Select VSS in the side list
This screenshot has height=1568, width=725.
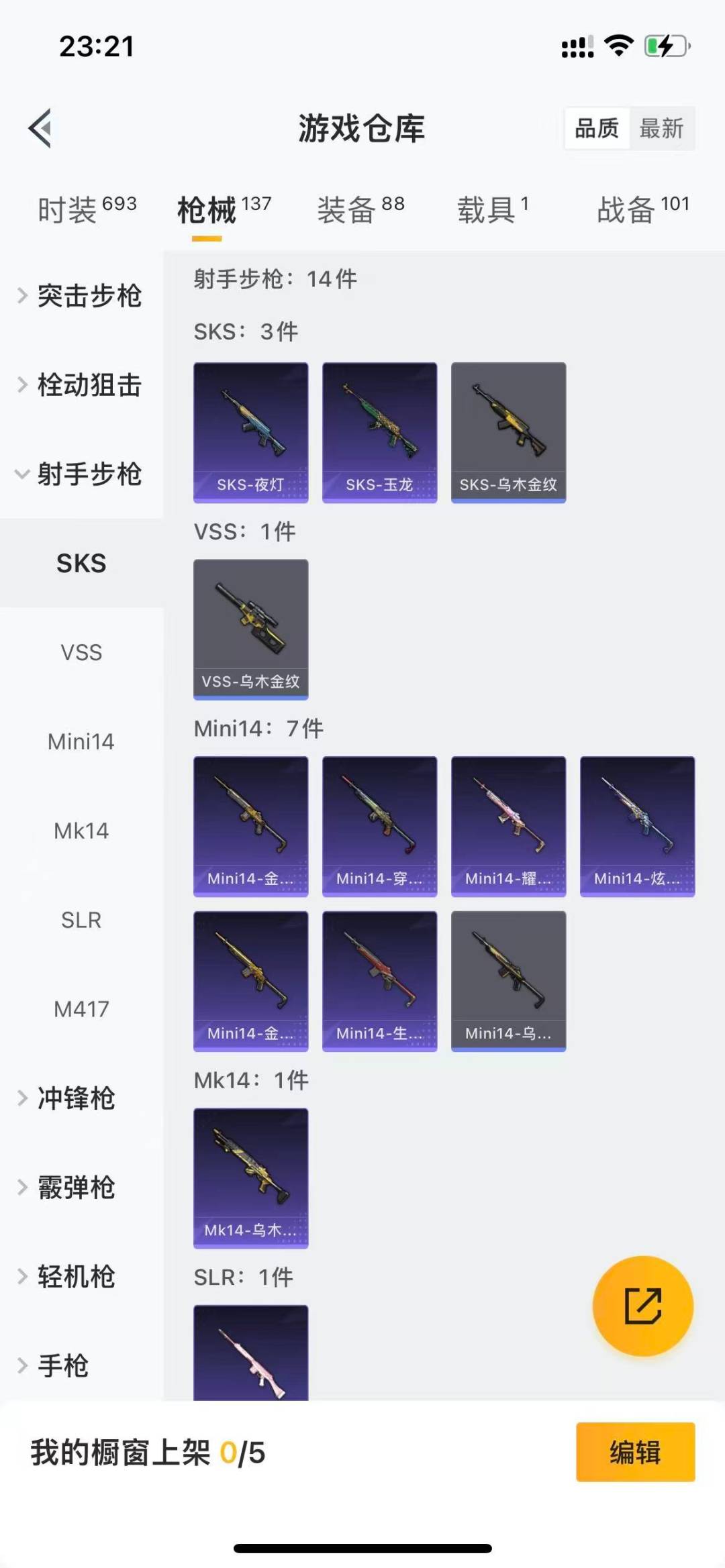81,652
